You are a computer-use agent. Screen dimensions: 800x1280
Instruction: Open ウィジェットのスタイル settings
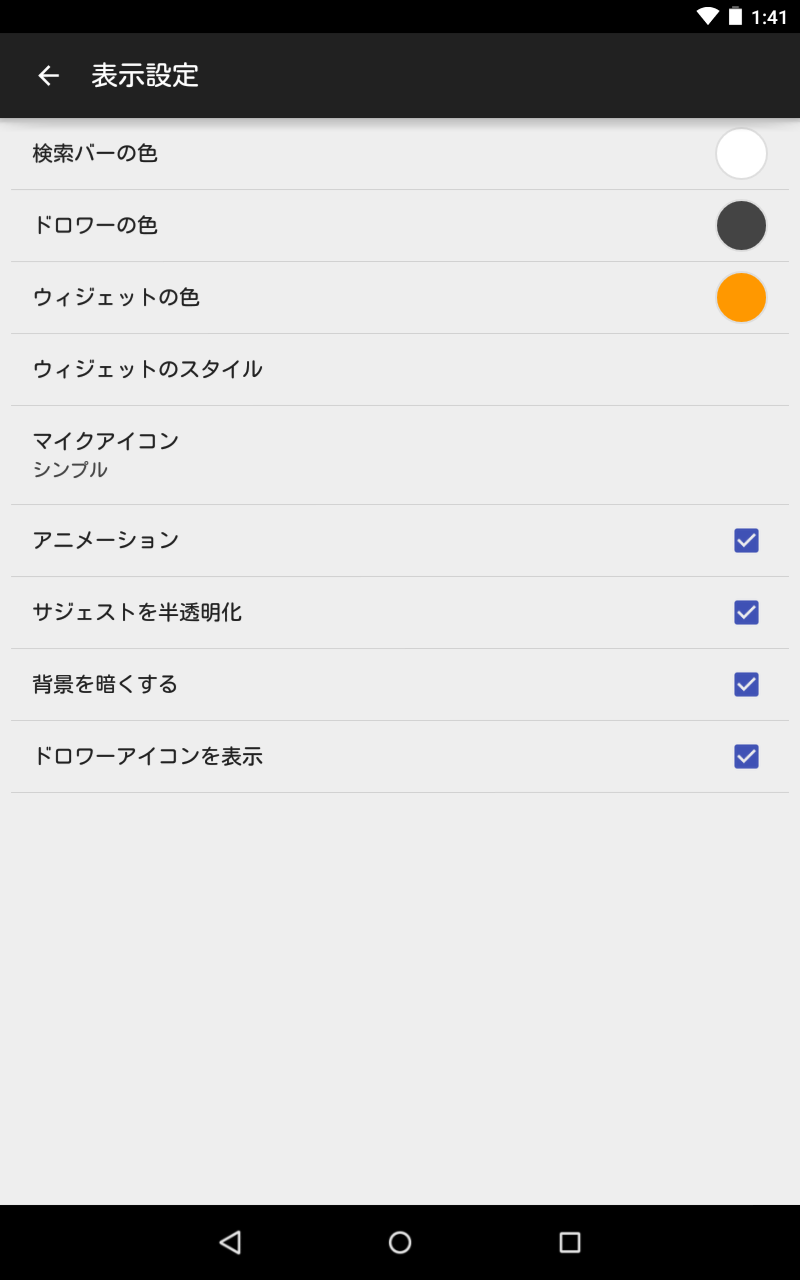click(x=400, y=370)
